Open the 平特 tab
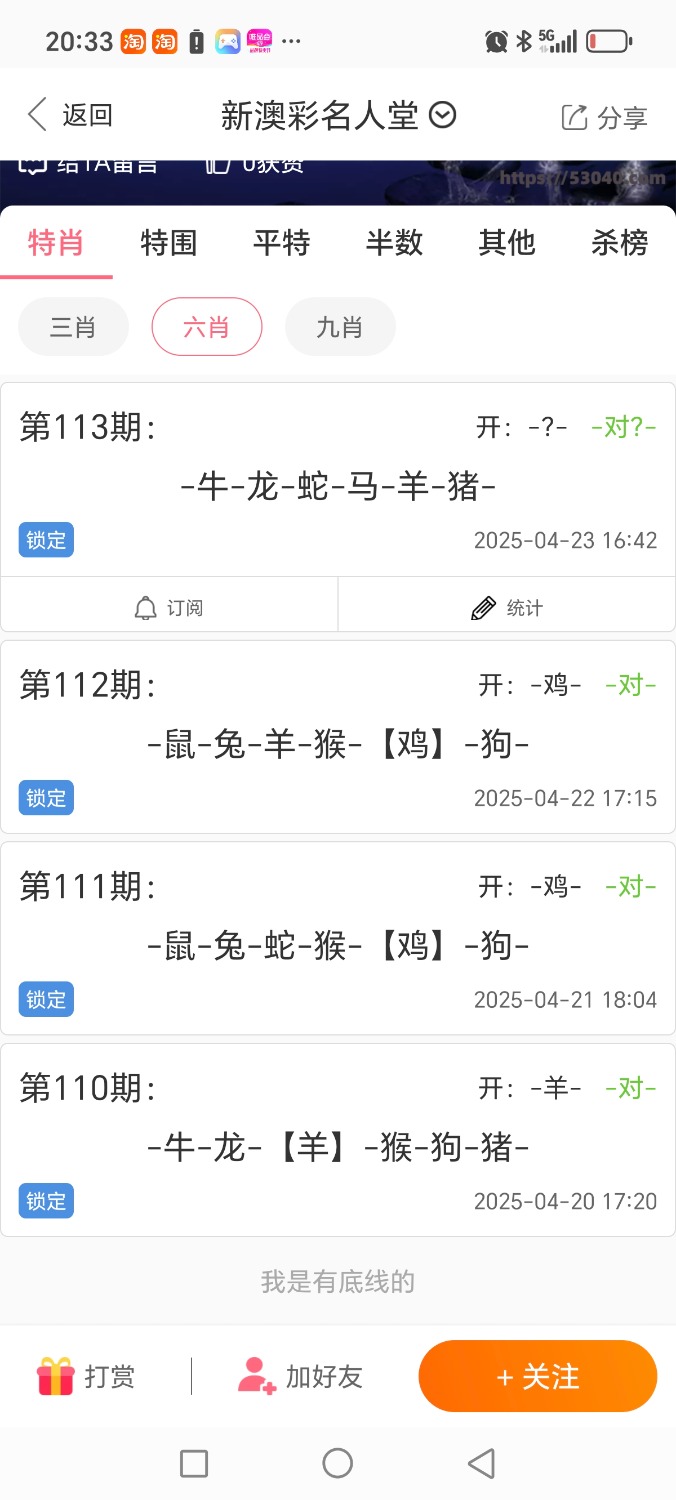676x1500 pixels. (281, 243)
